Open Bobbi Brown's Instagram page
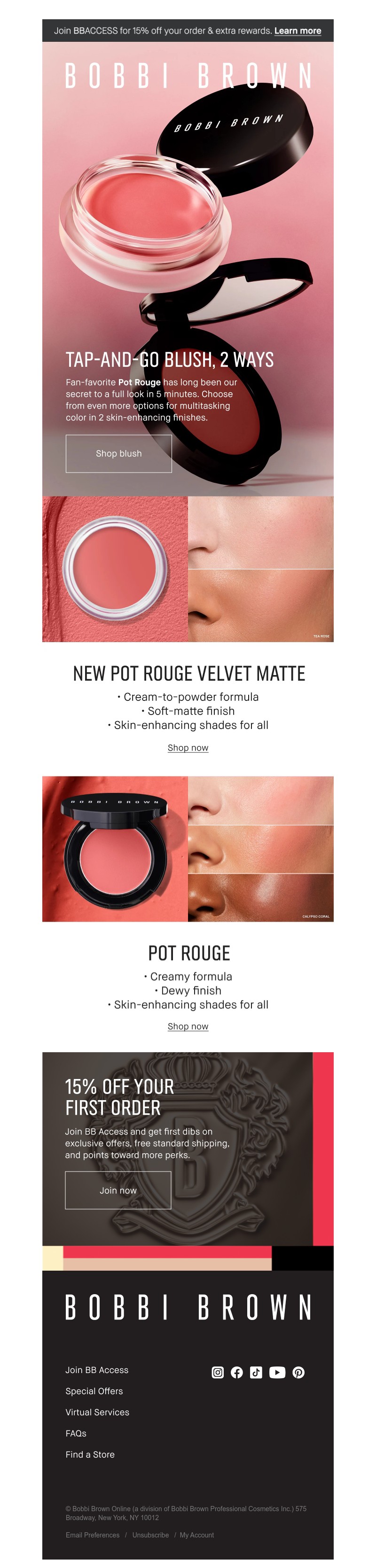 [x=218, y=1372]
